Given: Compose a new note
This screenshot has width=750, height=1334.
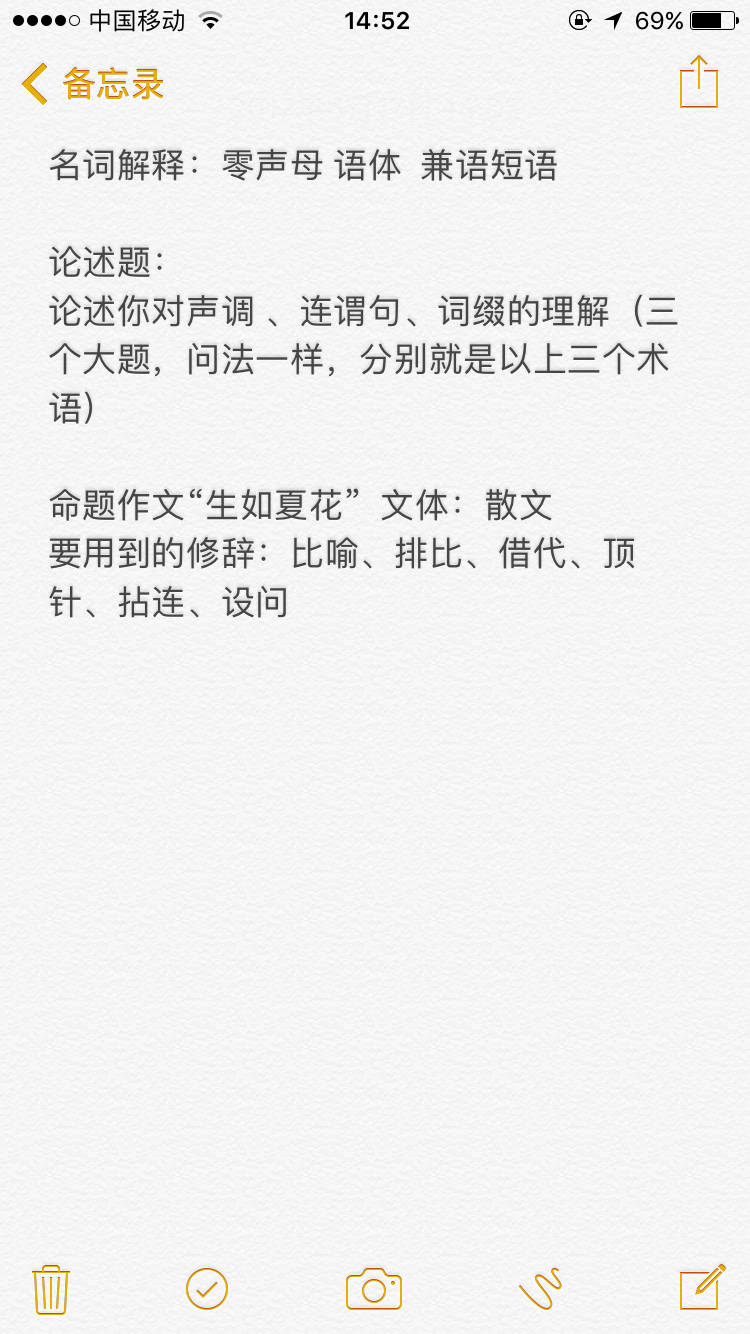Looking at the screenshot, I should [x=702, y=1287].
